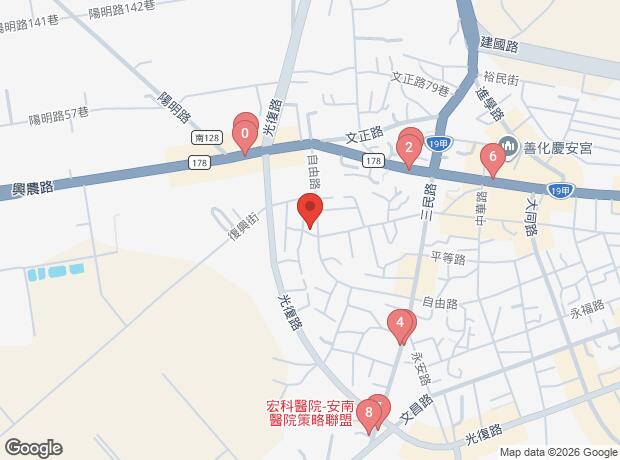Screen dimensions: 620x460
Task: Open the 善化慶安宮 place icon
Action: [509, 147]
